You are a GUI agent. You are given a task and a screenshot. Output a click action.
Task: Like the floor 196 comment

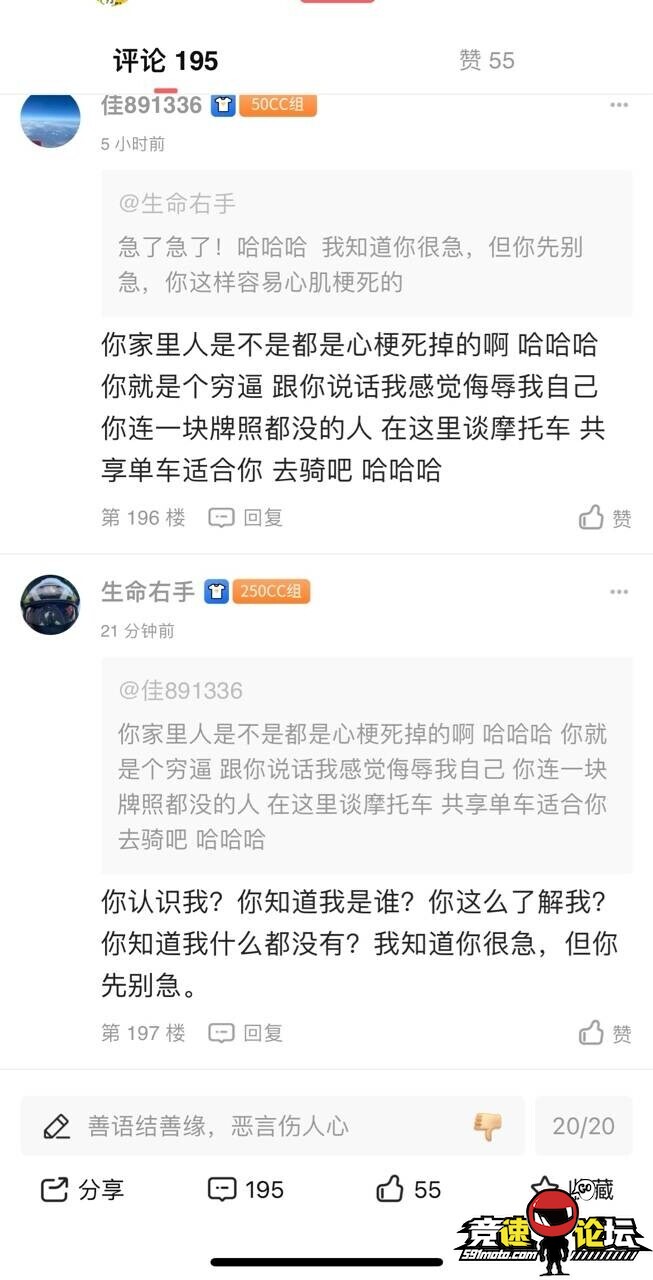(605, 517)
